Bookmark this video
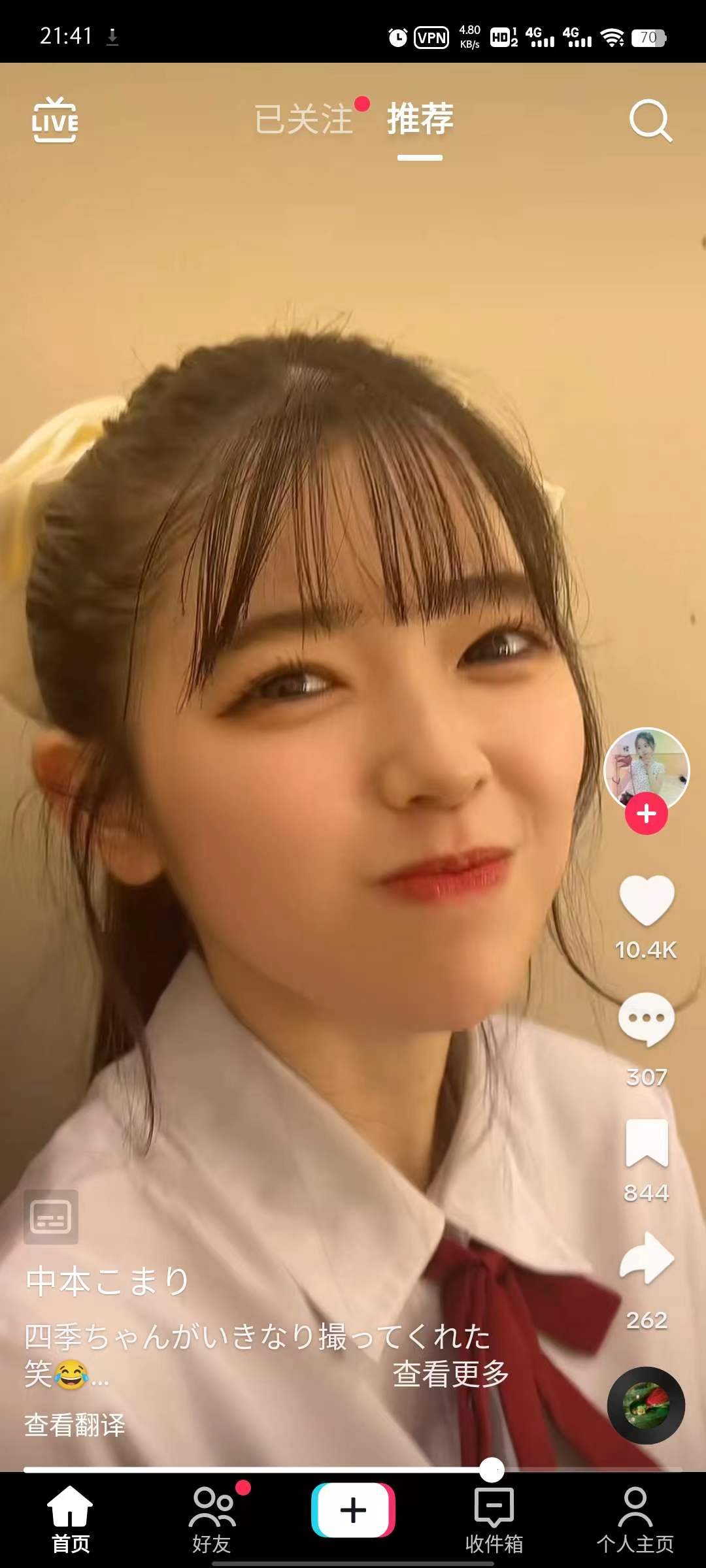Image resolution: width=706 pixels, height=1568 pixels. pos(647,1143)
